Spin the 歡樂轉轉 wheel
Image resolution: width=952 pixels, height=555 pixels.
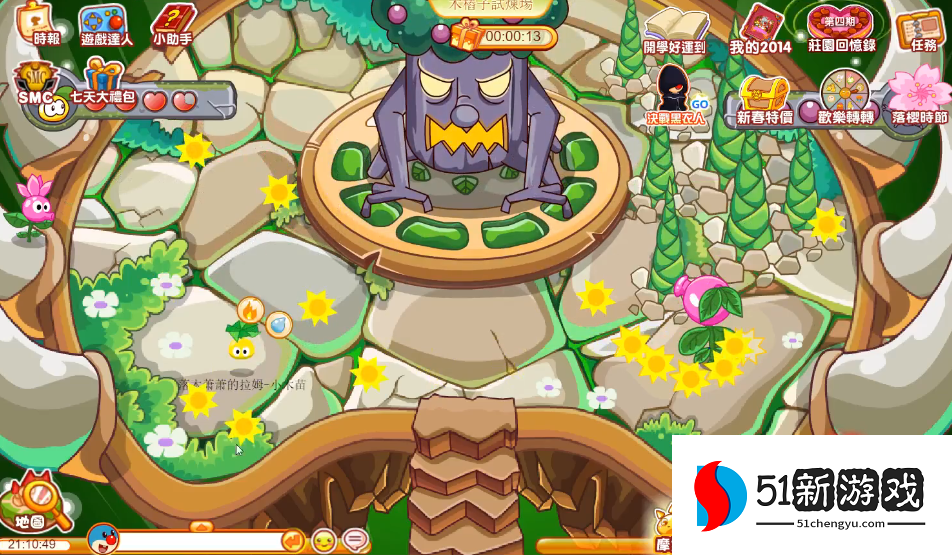coord(844,99)
